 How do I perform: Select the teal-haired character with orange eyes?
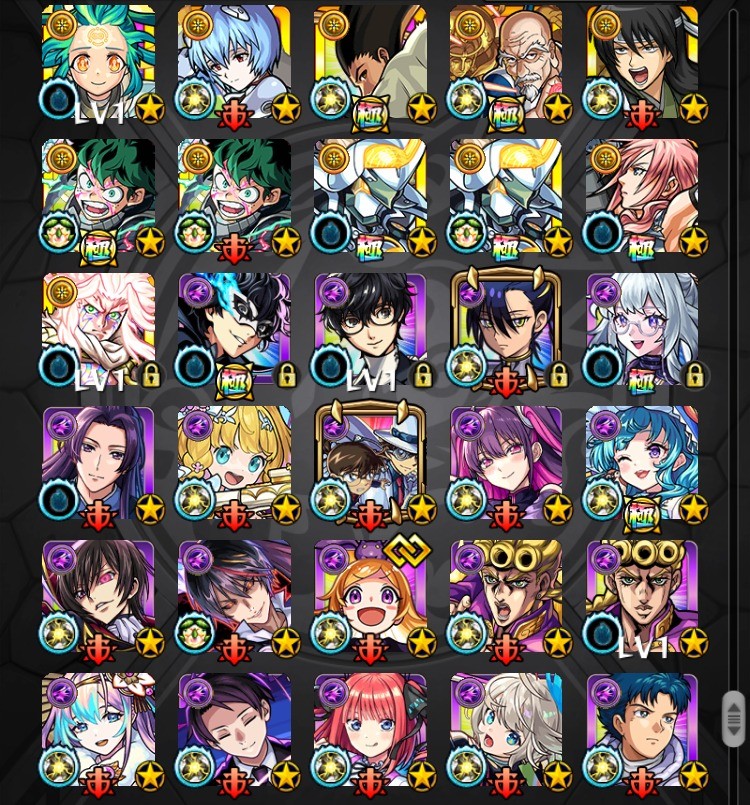tap(99, 64)
